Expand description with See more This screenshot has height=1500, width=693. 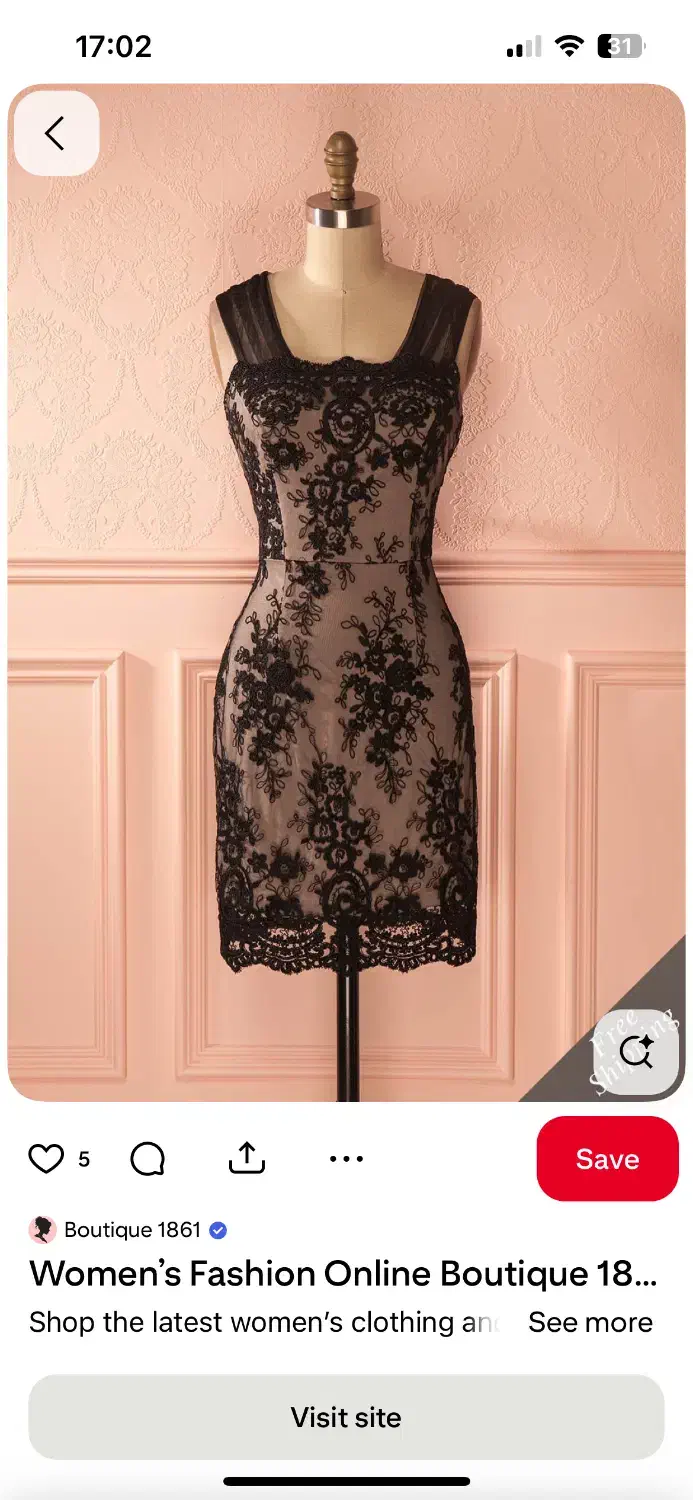click(590, 1322)
